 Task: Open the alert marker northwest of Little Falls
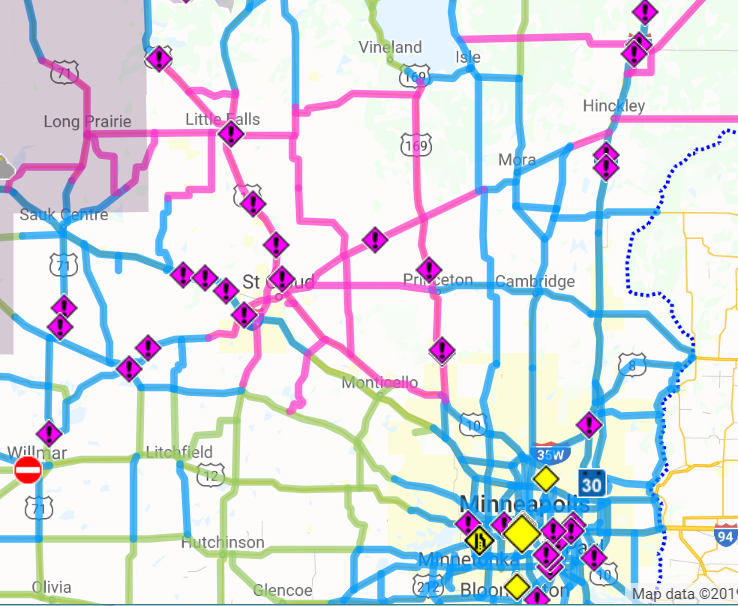point(159,58)
